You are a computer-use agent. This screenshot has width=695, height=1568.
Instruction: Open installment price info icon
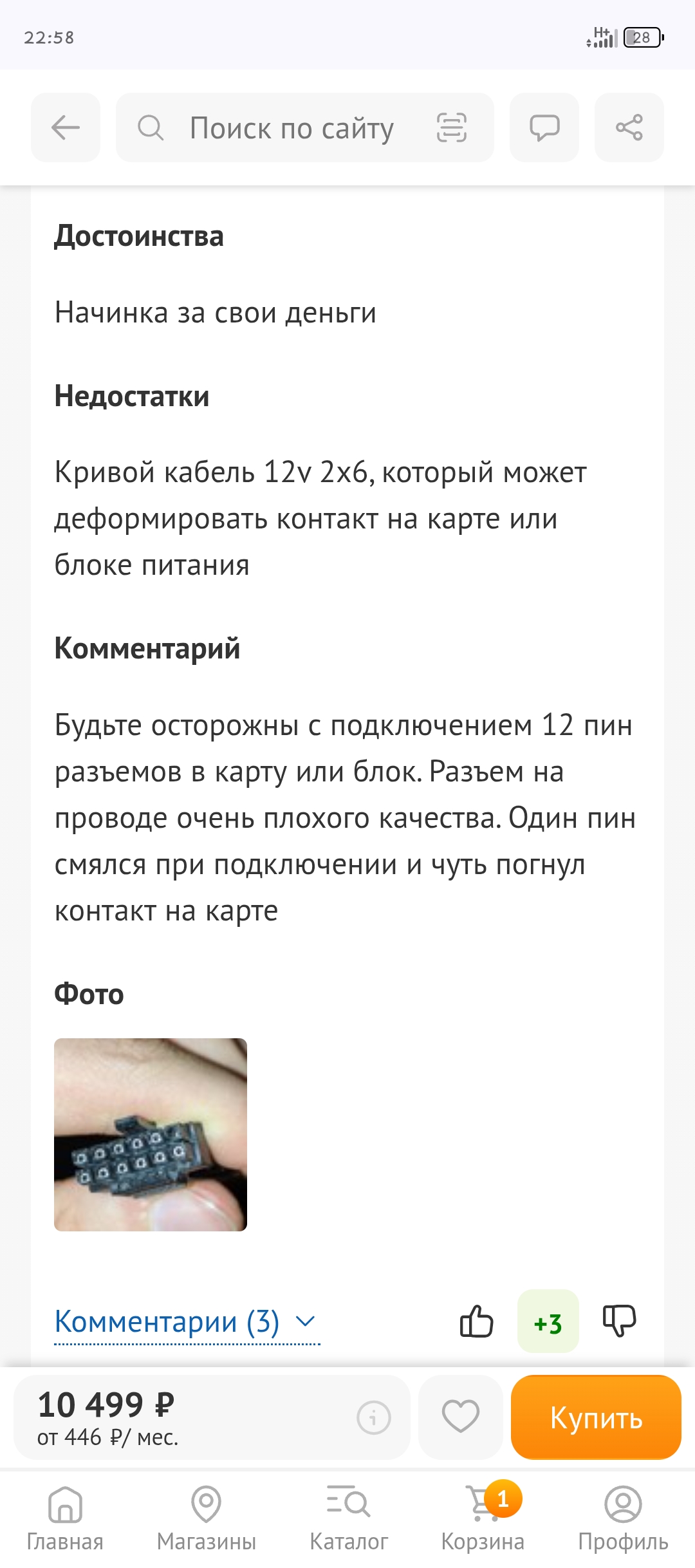374,1417
